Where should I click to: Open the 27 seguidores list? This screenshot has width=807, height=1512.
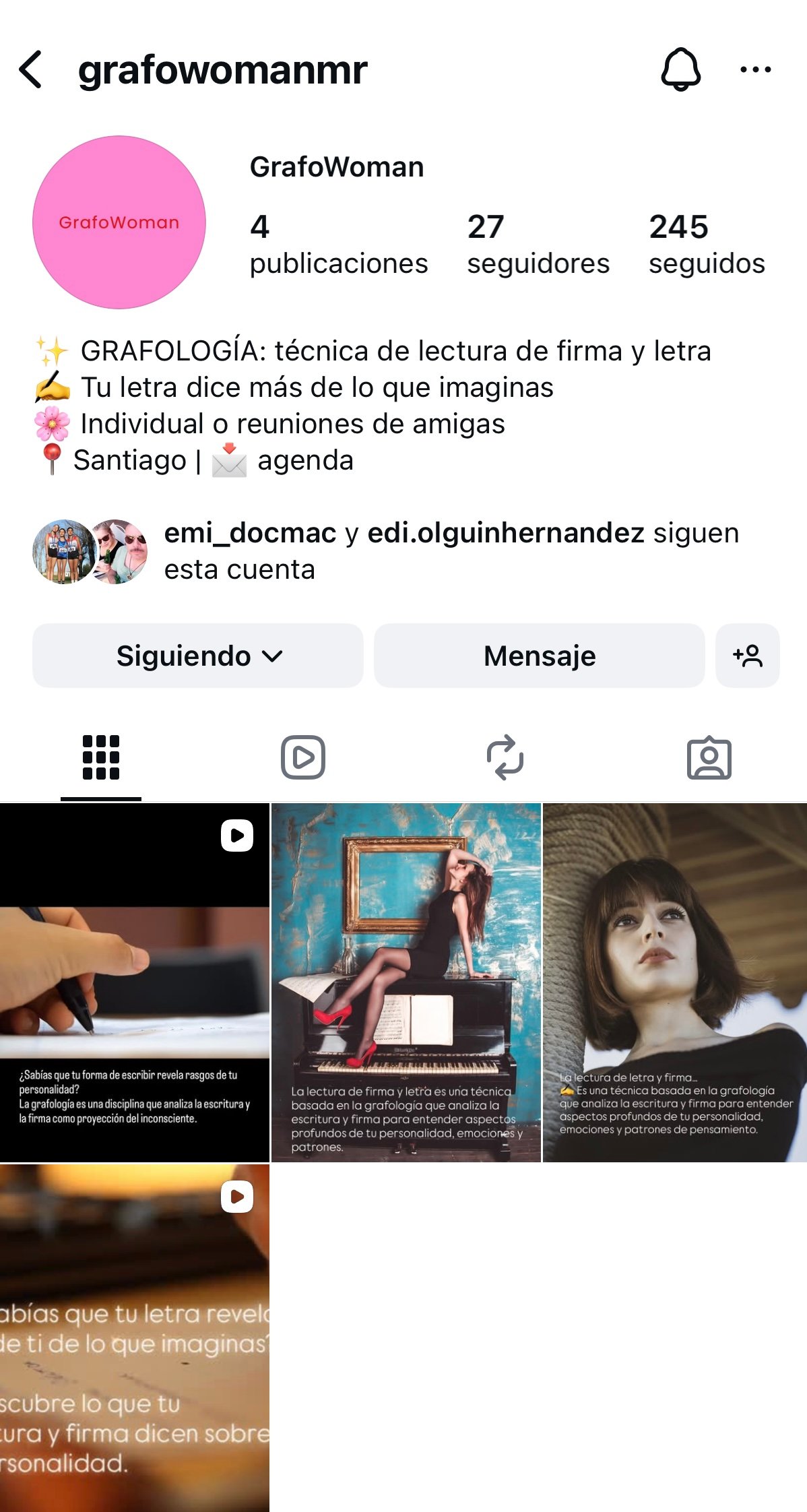538,244
